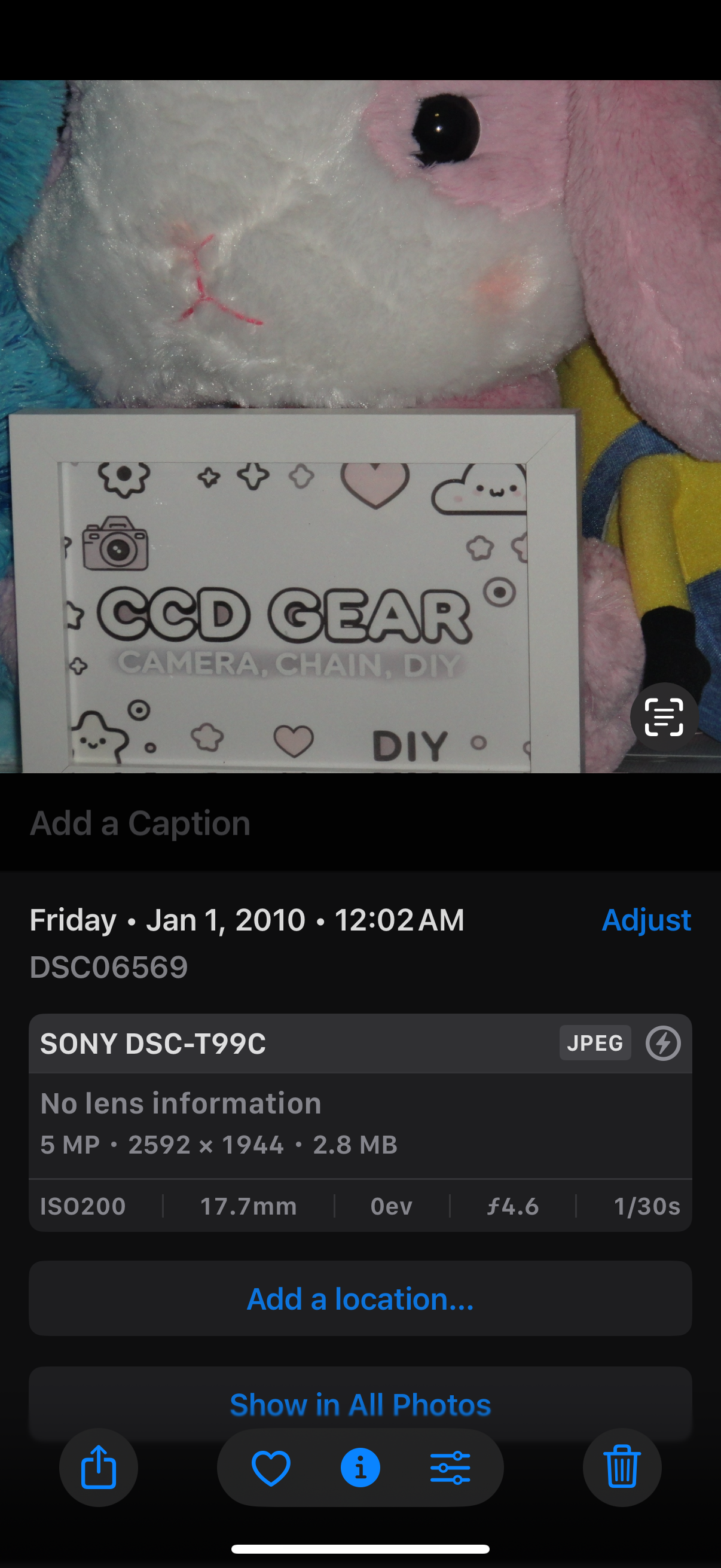721x1568 pixels.
Task: Share the photo
Action: [x=99, y=1467]
